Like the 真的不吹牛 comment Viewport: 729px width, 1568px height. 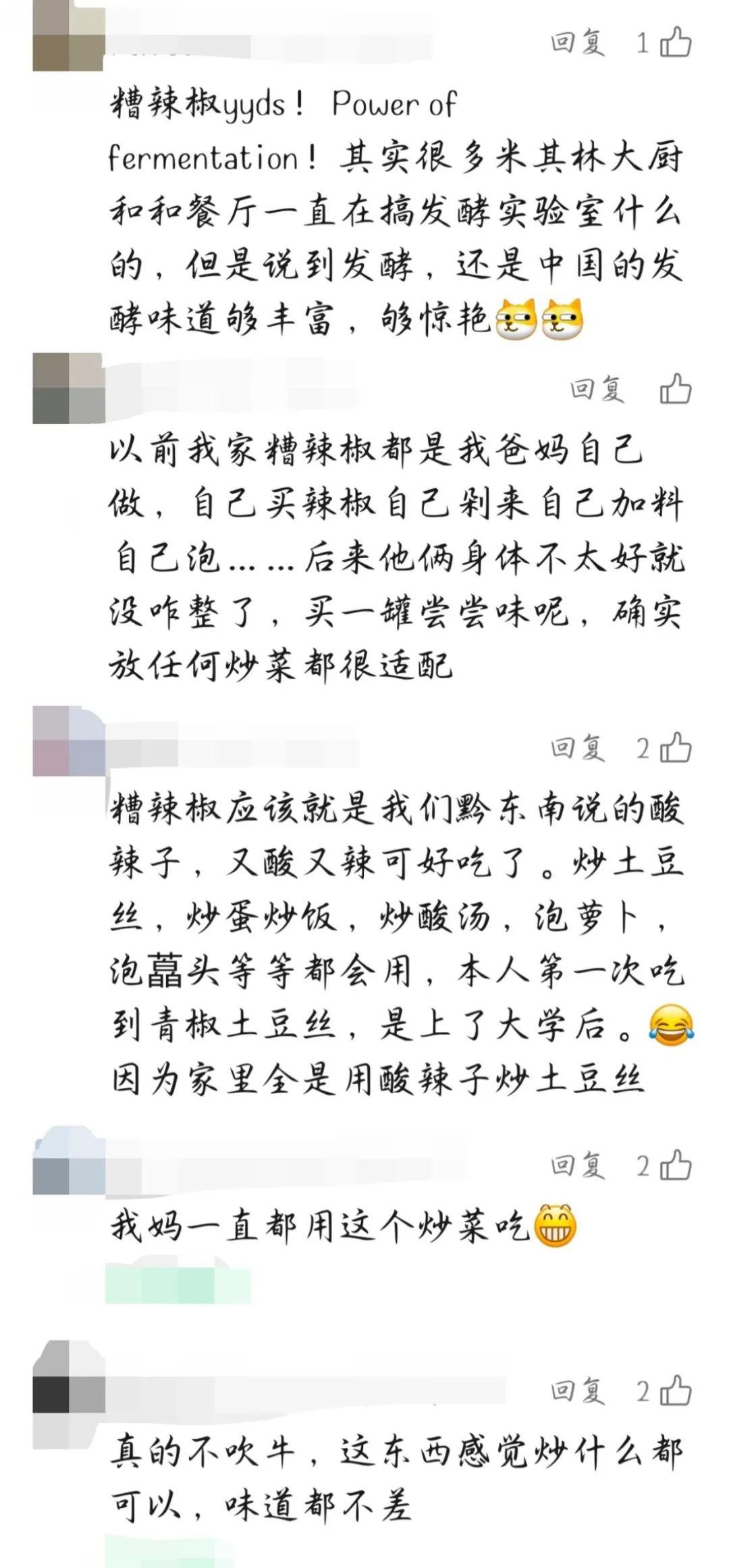point(676,1391)
